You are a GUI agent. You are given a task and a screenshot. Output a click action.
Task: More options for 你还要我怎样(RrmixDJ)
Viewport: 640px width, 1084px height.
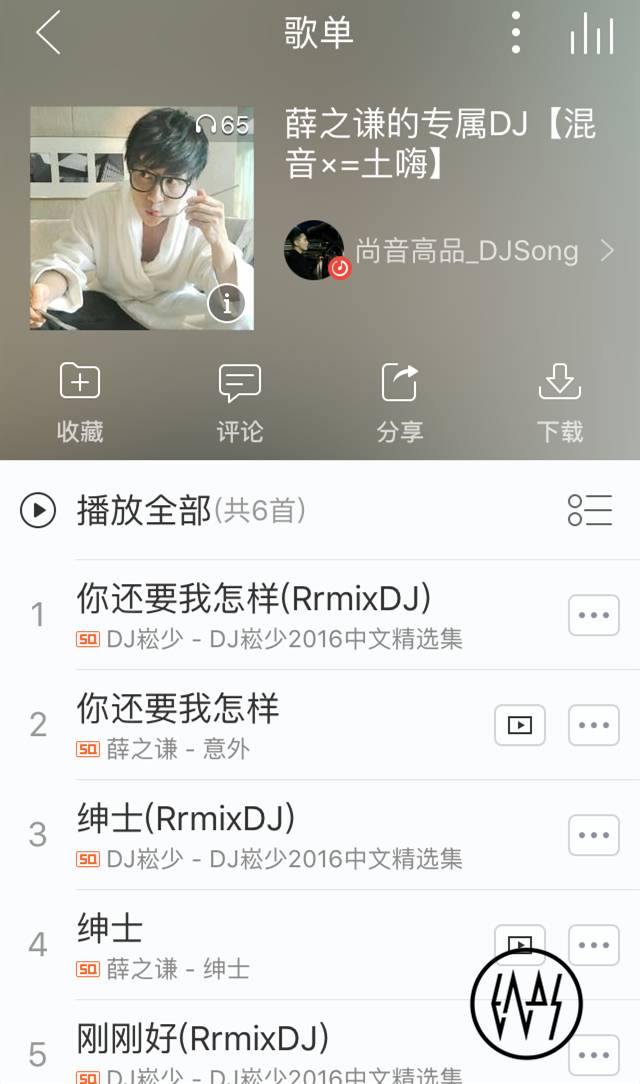[x=594, y=615]
